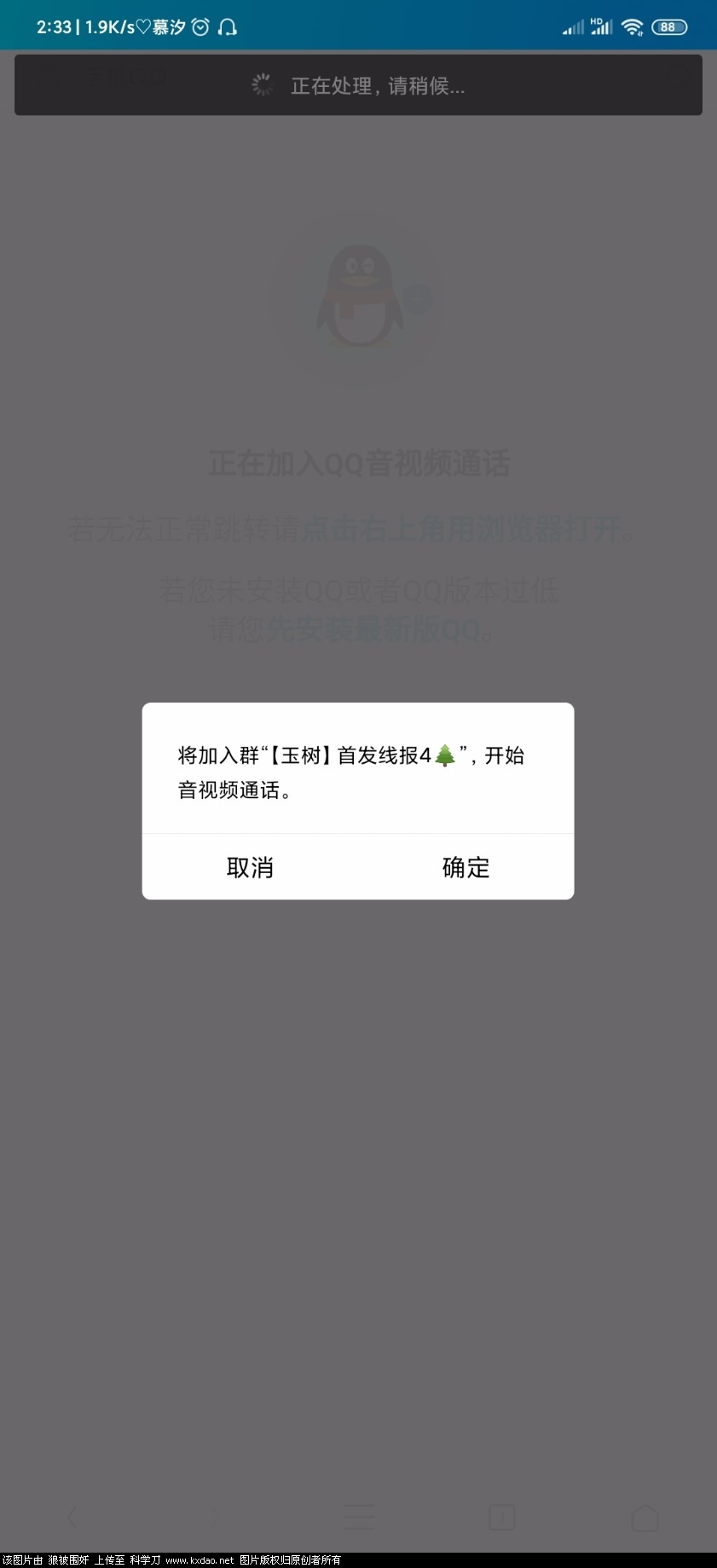717x1568 pixels.
Task: Dismiss the dialog with 取消
Action: 250,867
